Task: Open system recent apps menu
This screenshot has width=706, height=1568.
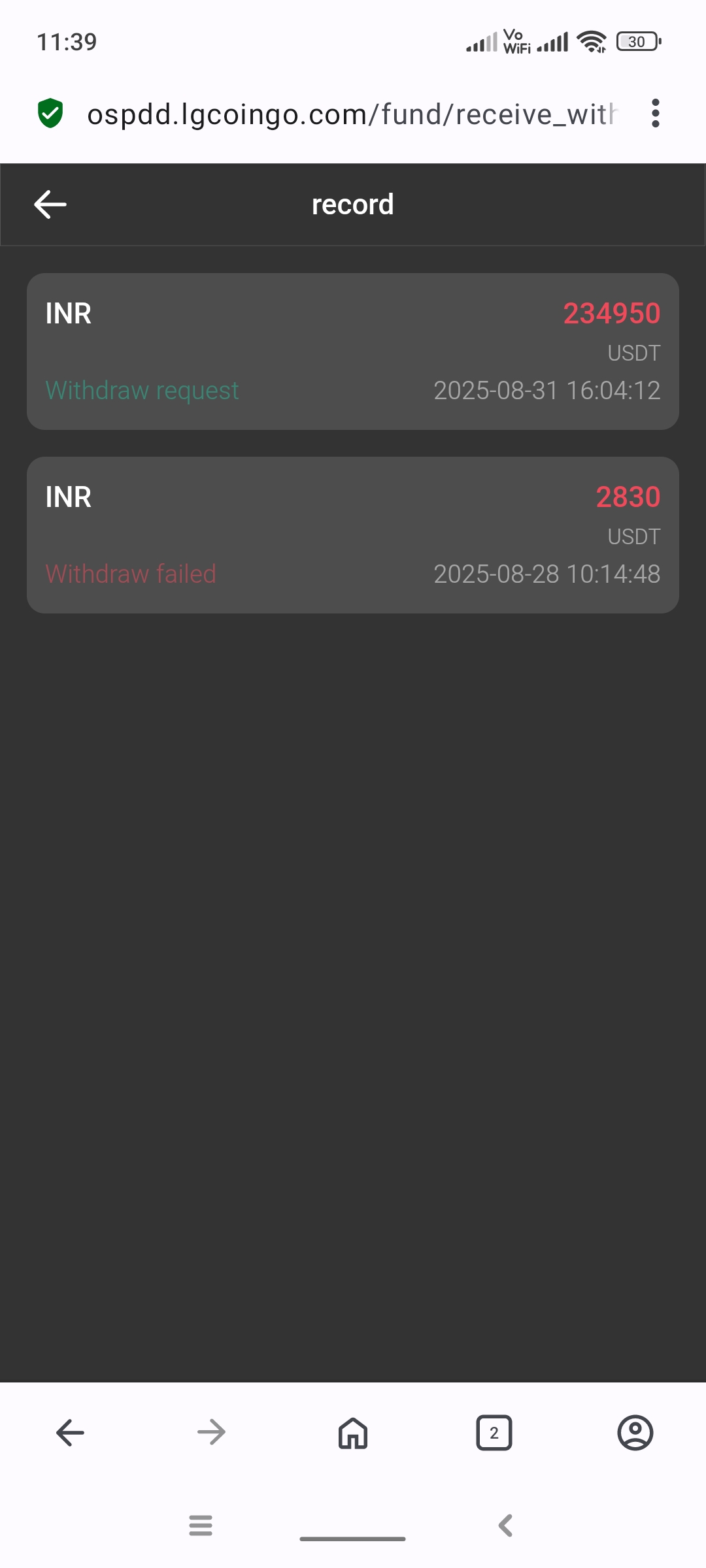Action: 201,1526
